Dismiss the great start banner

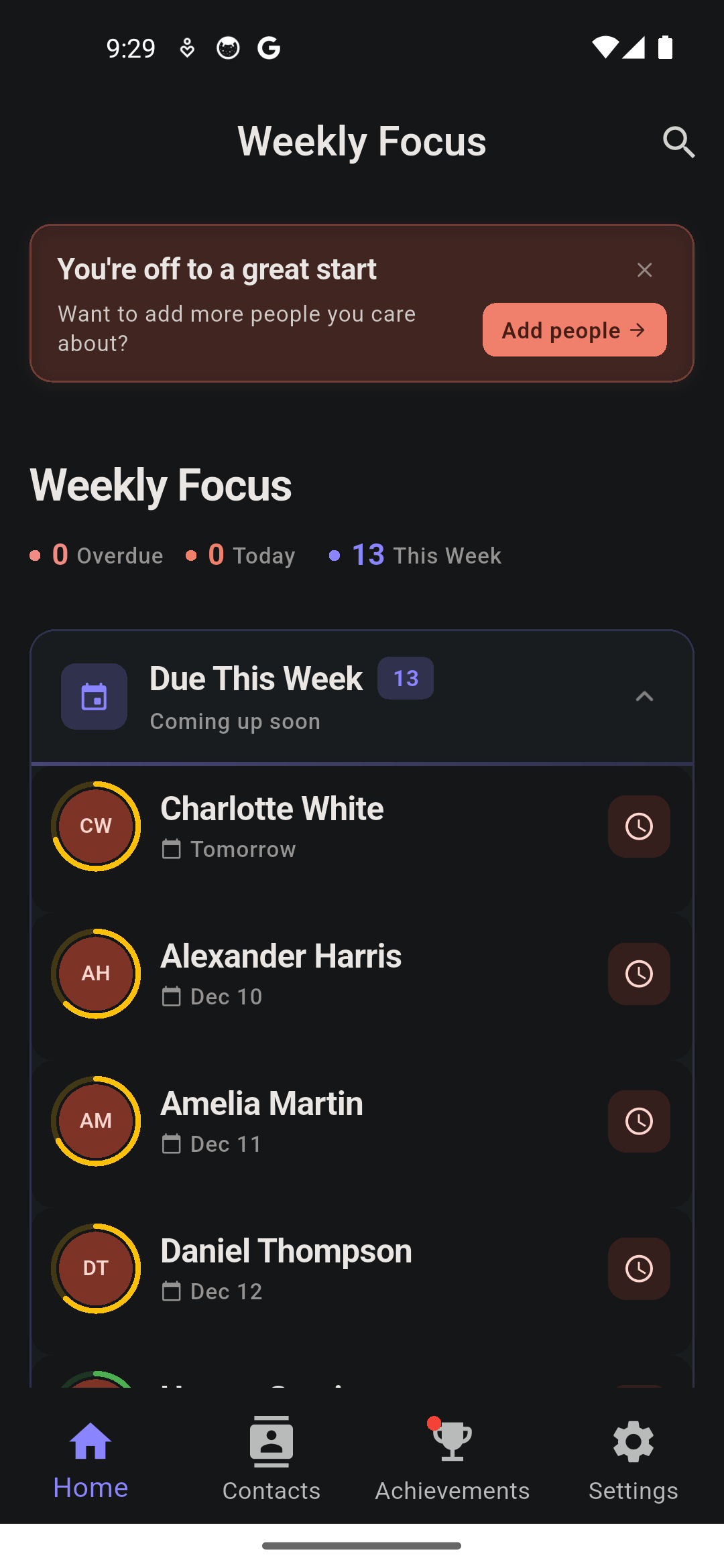pos(645,269)
